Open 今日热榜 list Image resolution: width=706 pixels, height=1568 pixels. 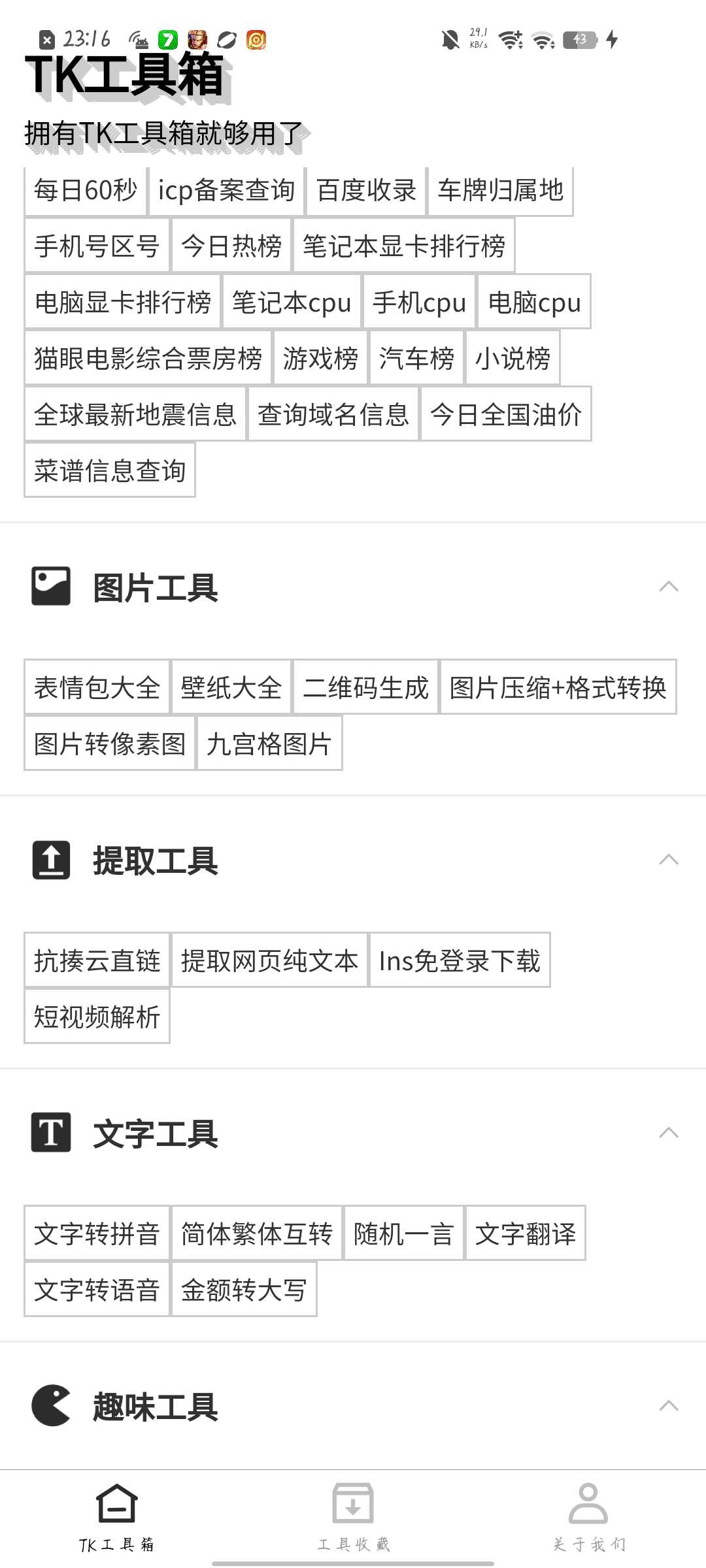pyautogui.click(x=231, y=246)
